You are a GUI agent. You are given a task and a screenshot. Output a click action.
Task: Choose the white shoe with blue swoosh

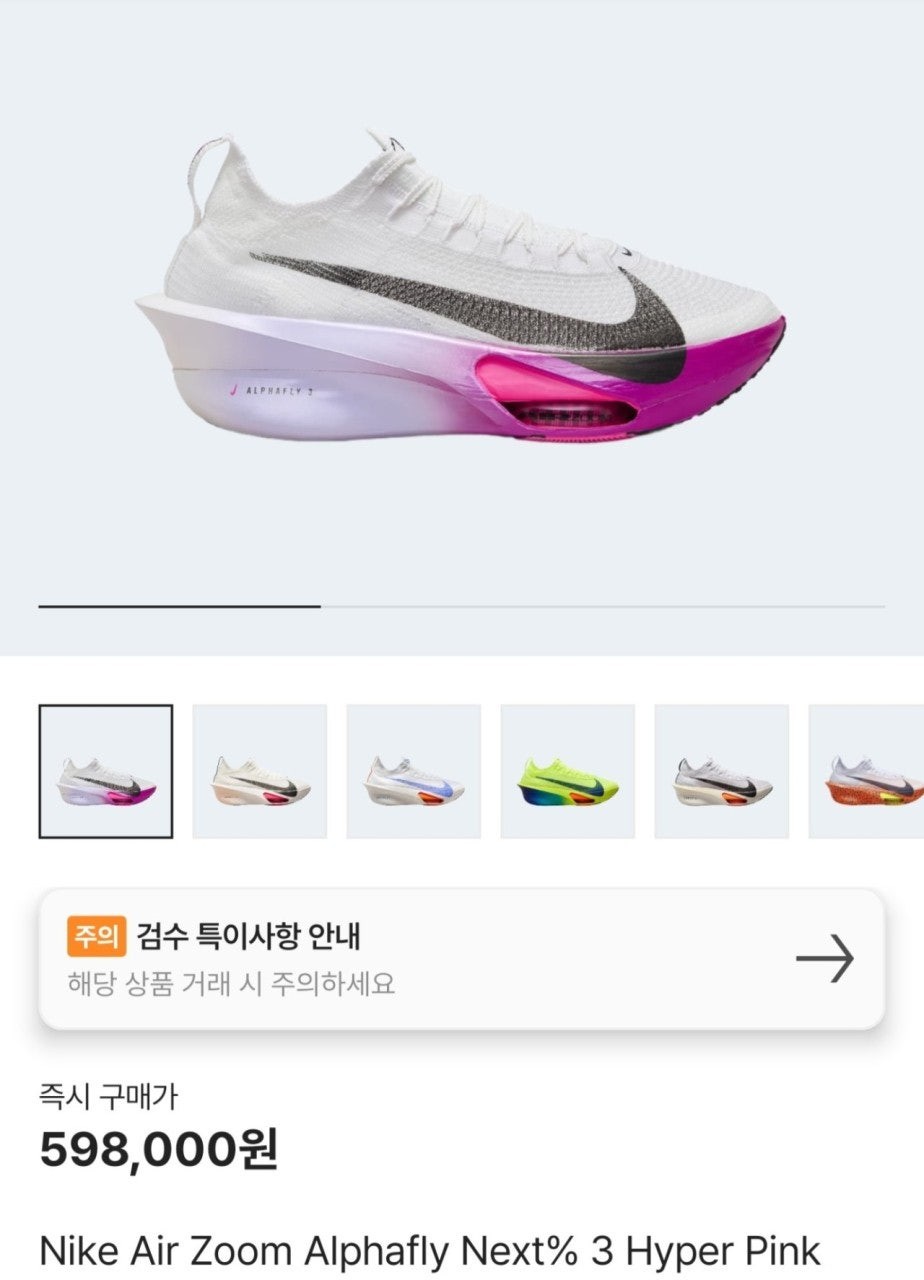click(414, 771)
